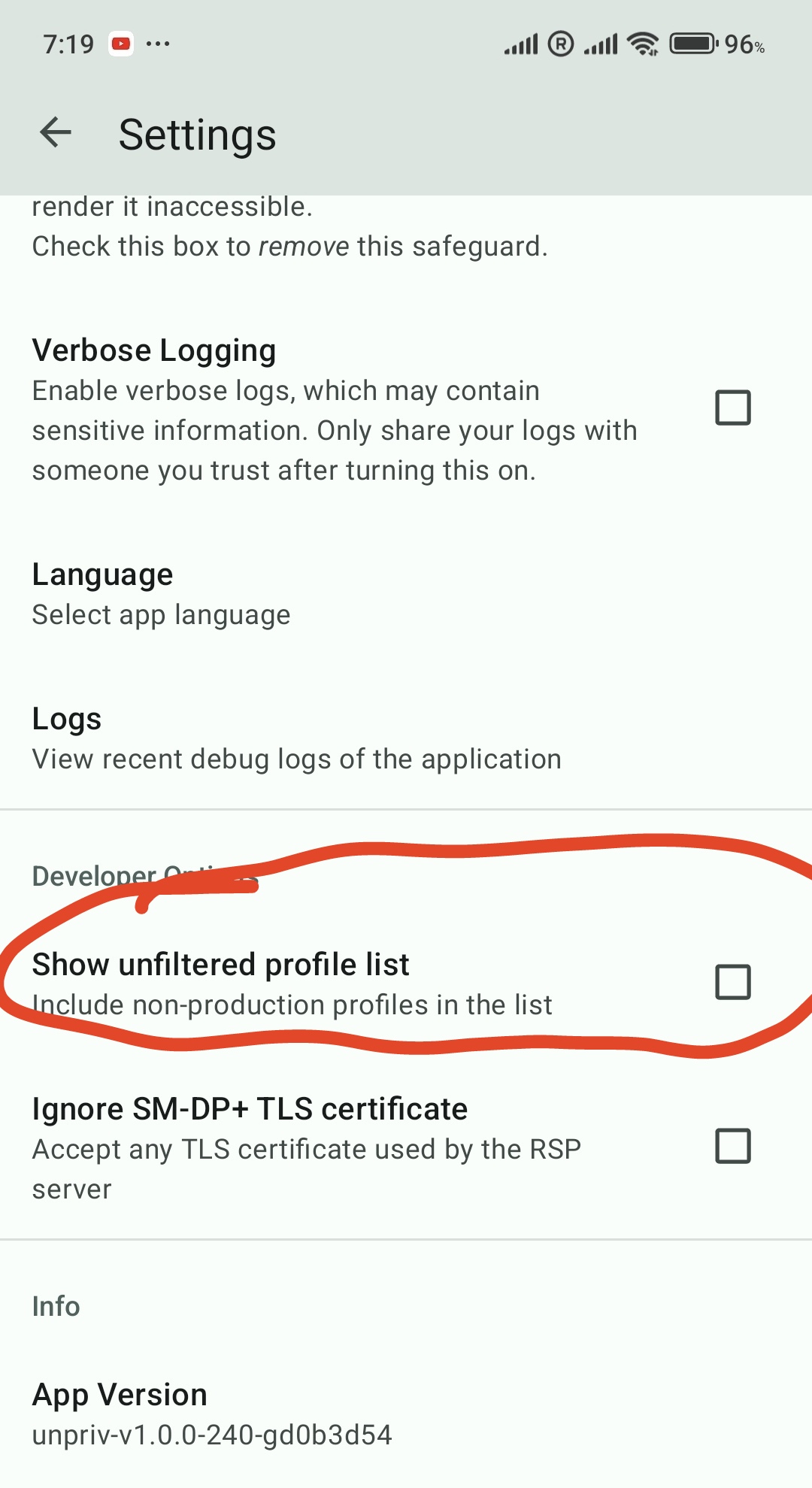Tick the Ignore SM-DP+ TLS certificate checkbox

(732, 1147)
